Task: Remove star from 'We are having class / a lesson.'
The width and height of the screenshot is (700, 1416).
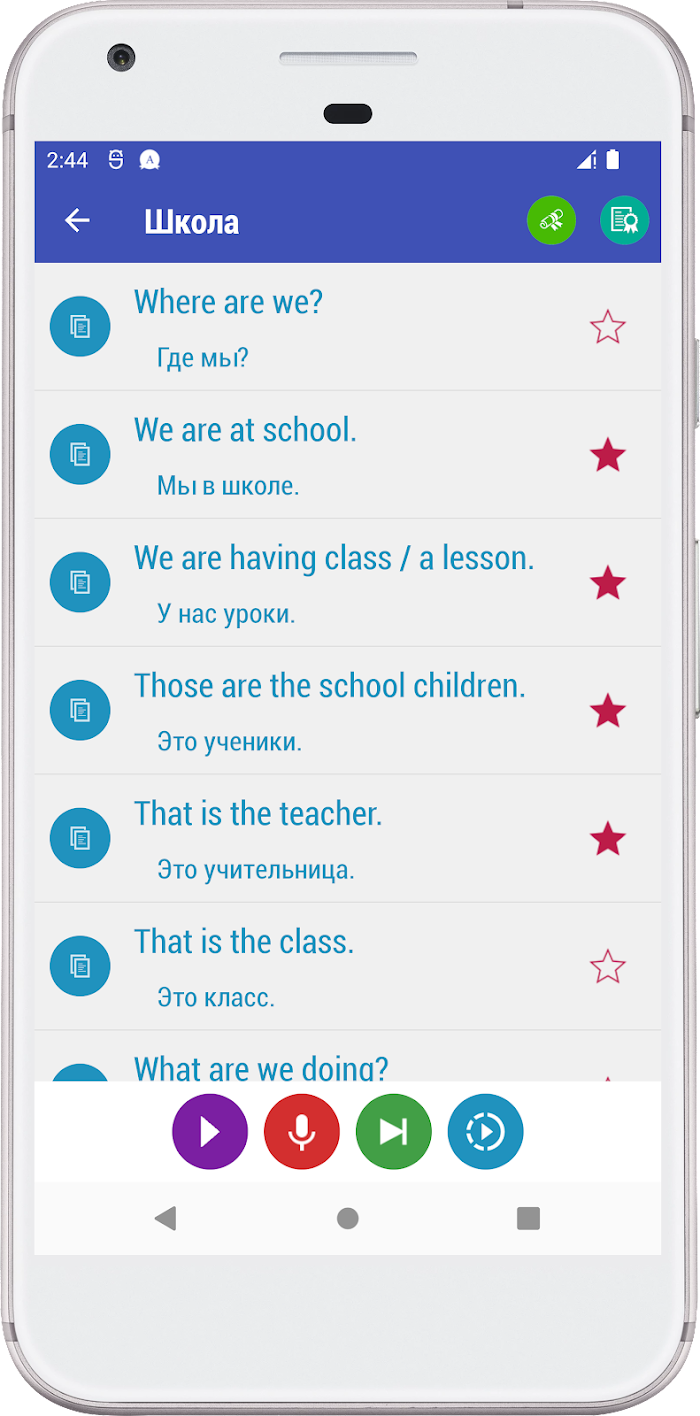Action: pyautogui.click(x=607, y=583)
